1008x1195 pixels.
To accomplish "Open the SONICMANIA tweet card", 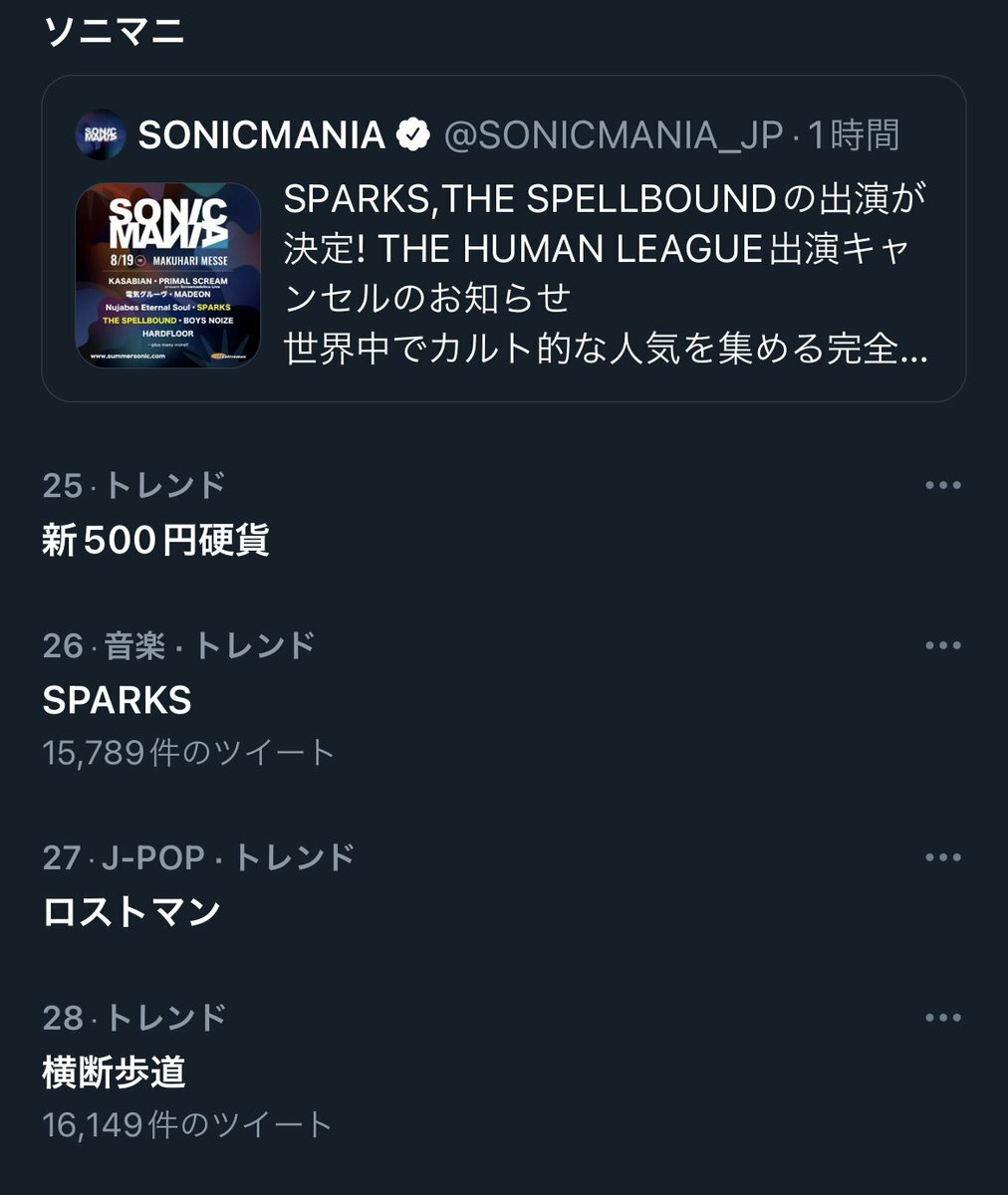I will point(503,239).
